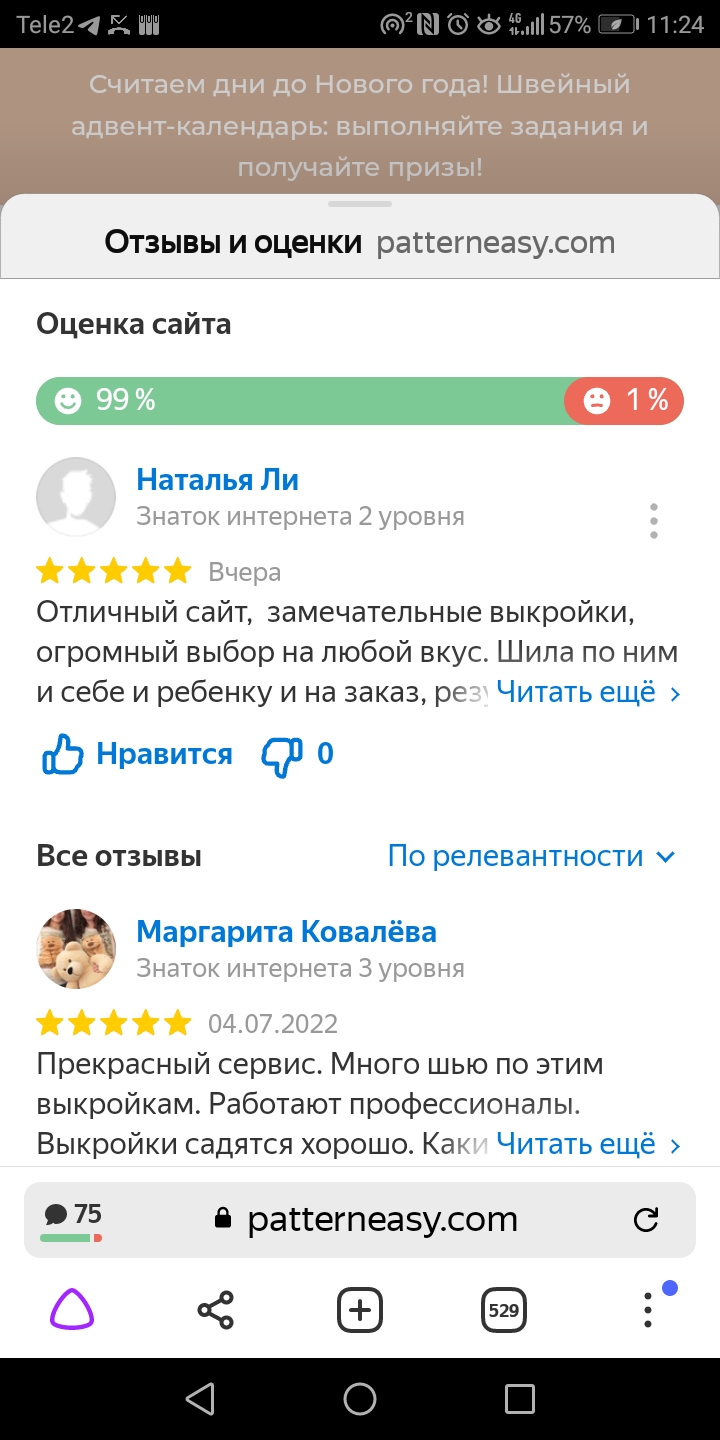The image size is (720, 1440).
Task: Like Наталья Ли's review with Нравится
Action: pos(137,755)
